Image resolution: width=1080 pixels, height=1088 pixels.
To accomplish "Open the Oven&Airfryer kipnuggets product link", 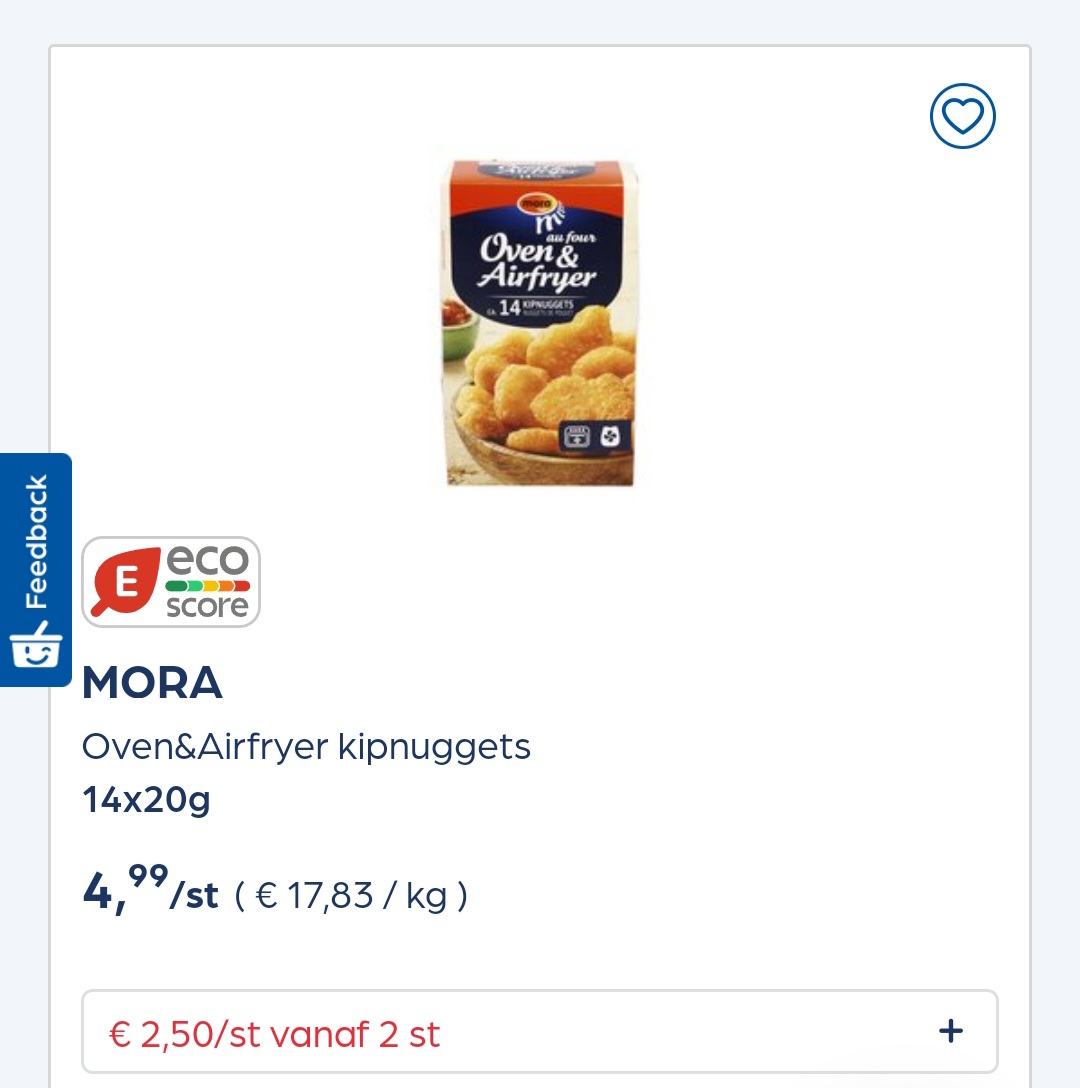I will [306, 746].
